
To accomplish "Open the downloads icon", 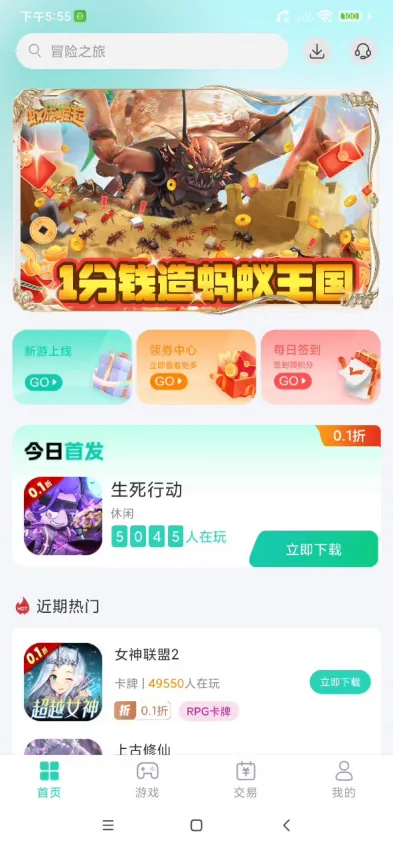I will point(317,51).
